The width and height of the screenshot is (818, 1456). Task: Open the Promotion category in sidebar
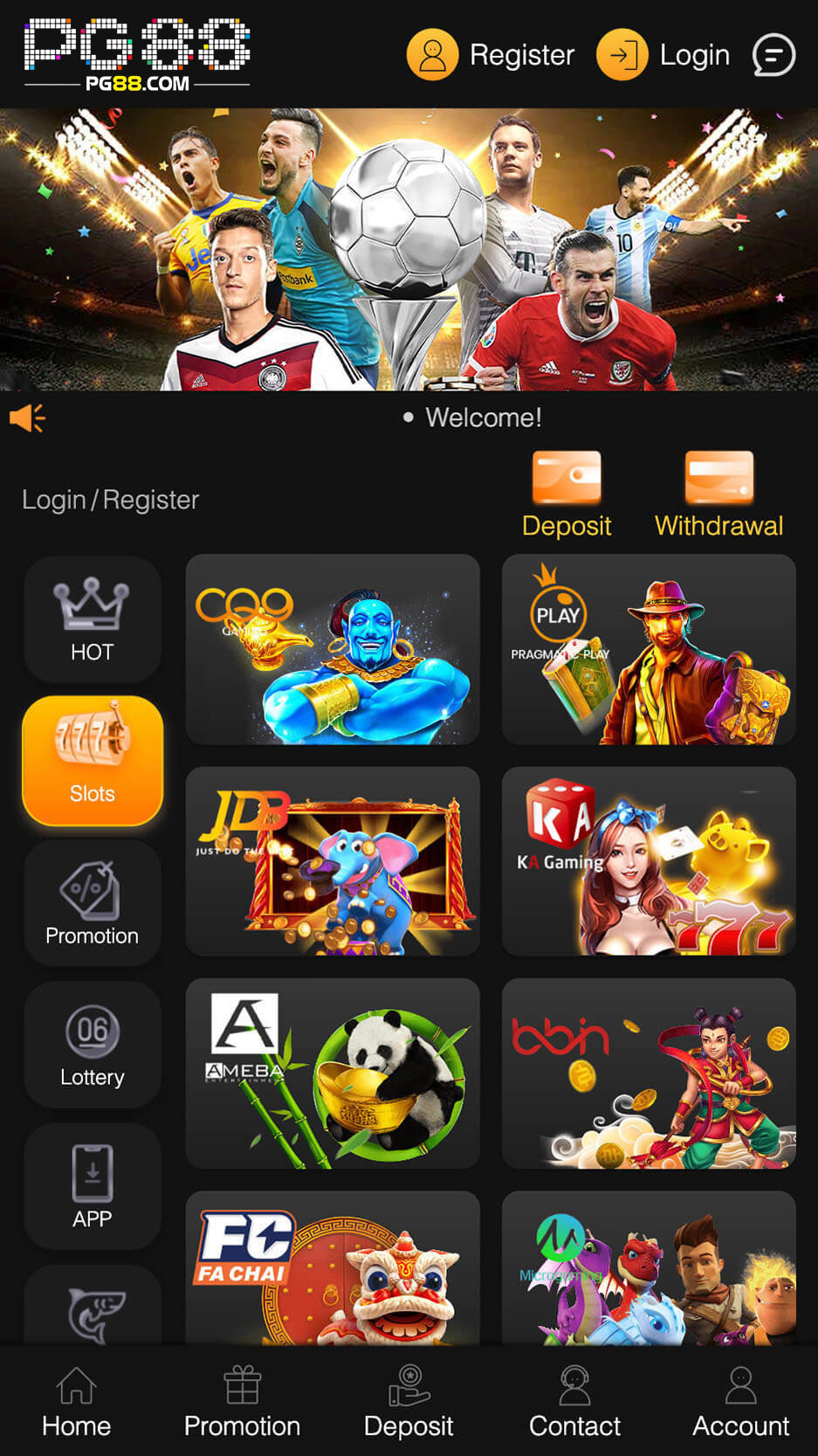click(93, 903)
